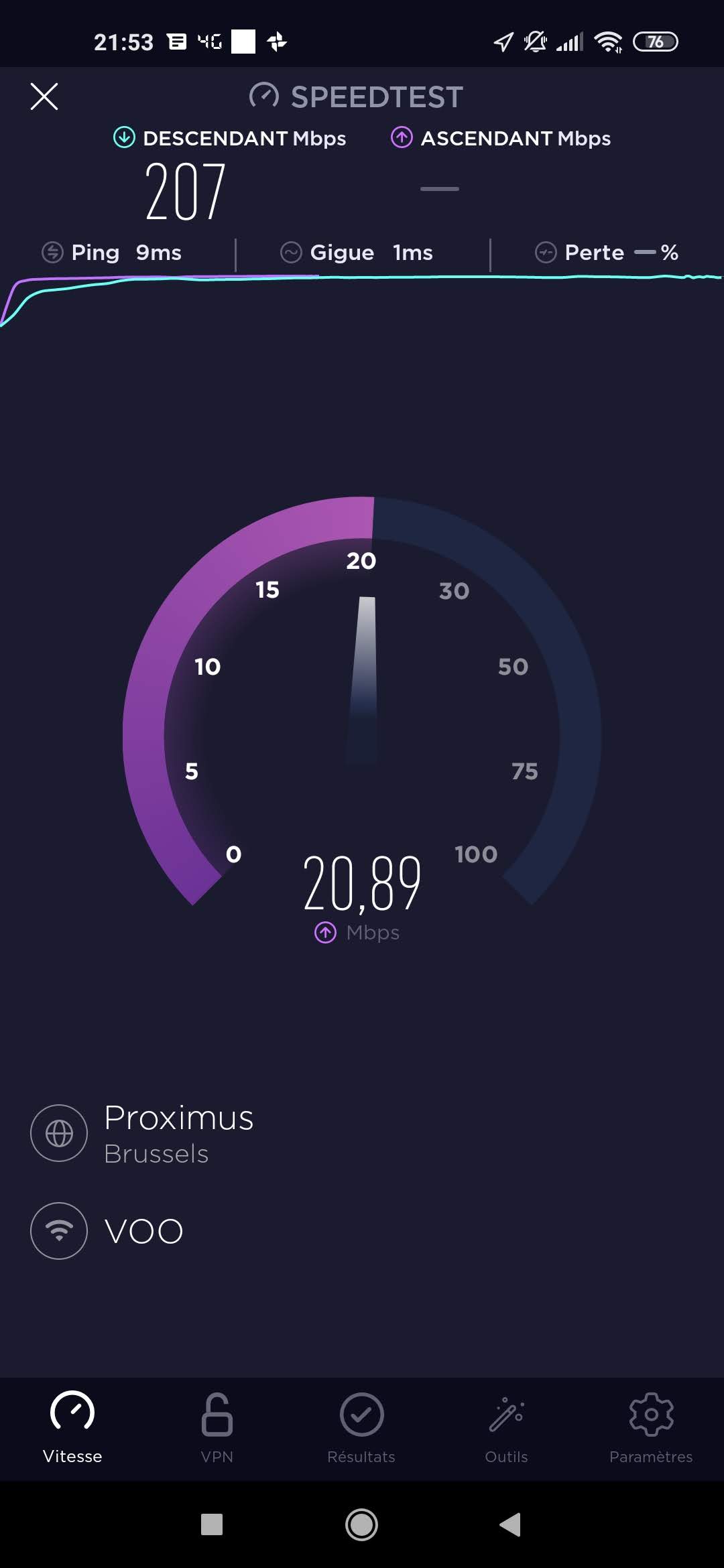Image resolution: width=724 pixels, height=1568 pixels.
Task: Open the Outils tab
Action: [506, 1427]
